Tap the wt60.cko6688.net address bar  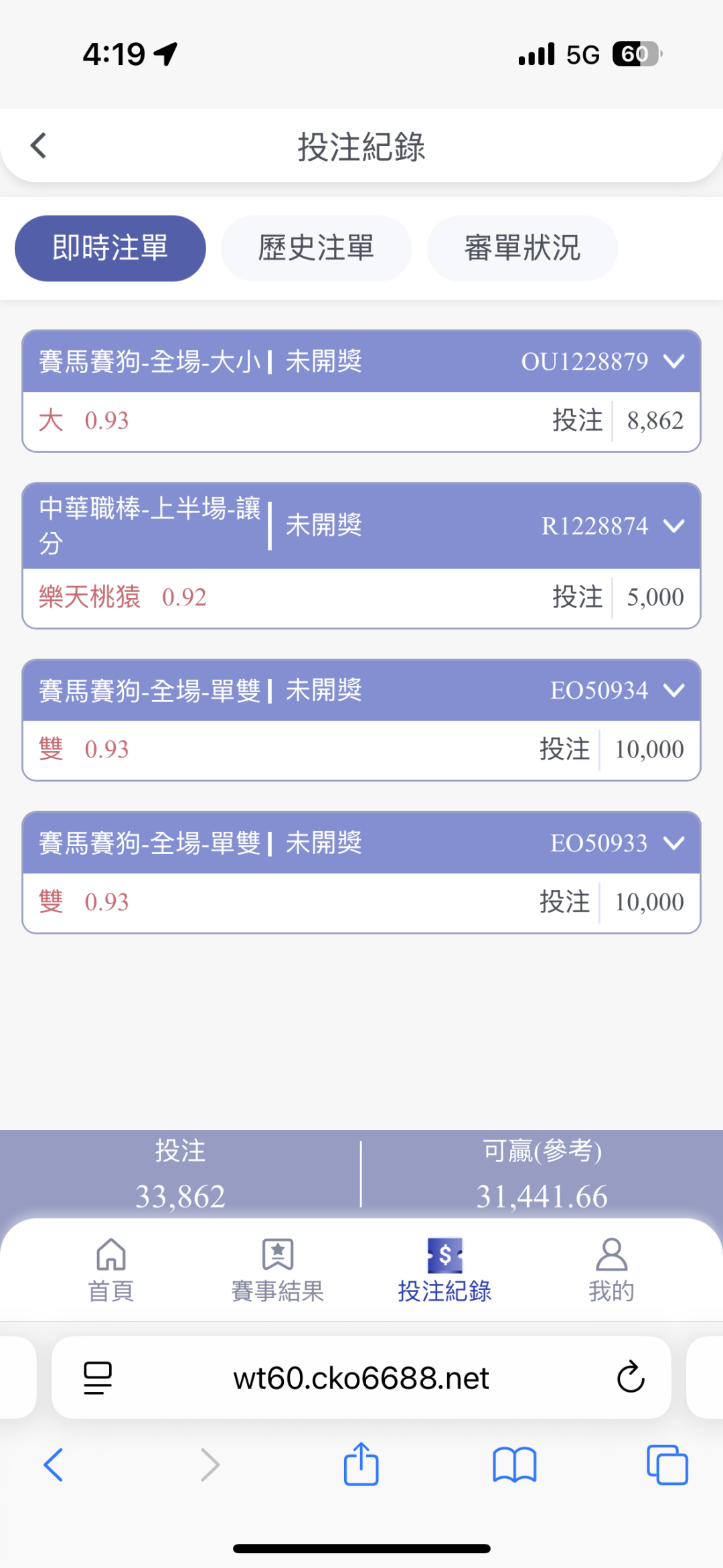361,1378
